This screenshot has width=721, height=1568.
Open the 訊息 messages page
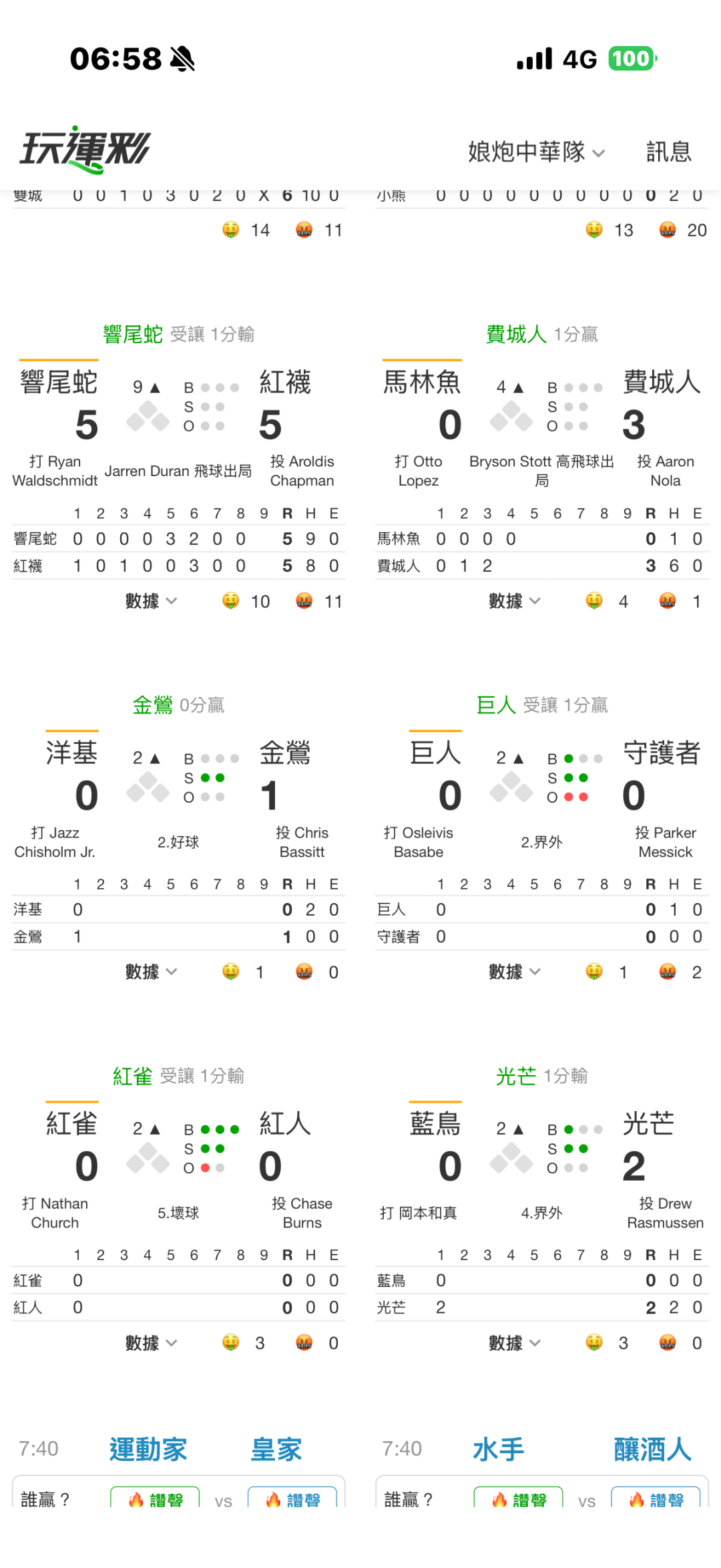(668, 152)
